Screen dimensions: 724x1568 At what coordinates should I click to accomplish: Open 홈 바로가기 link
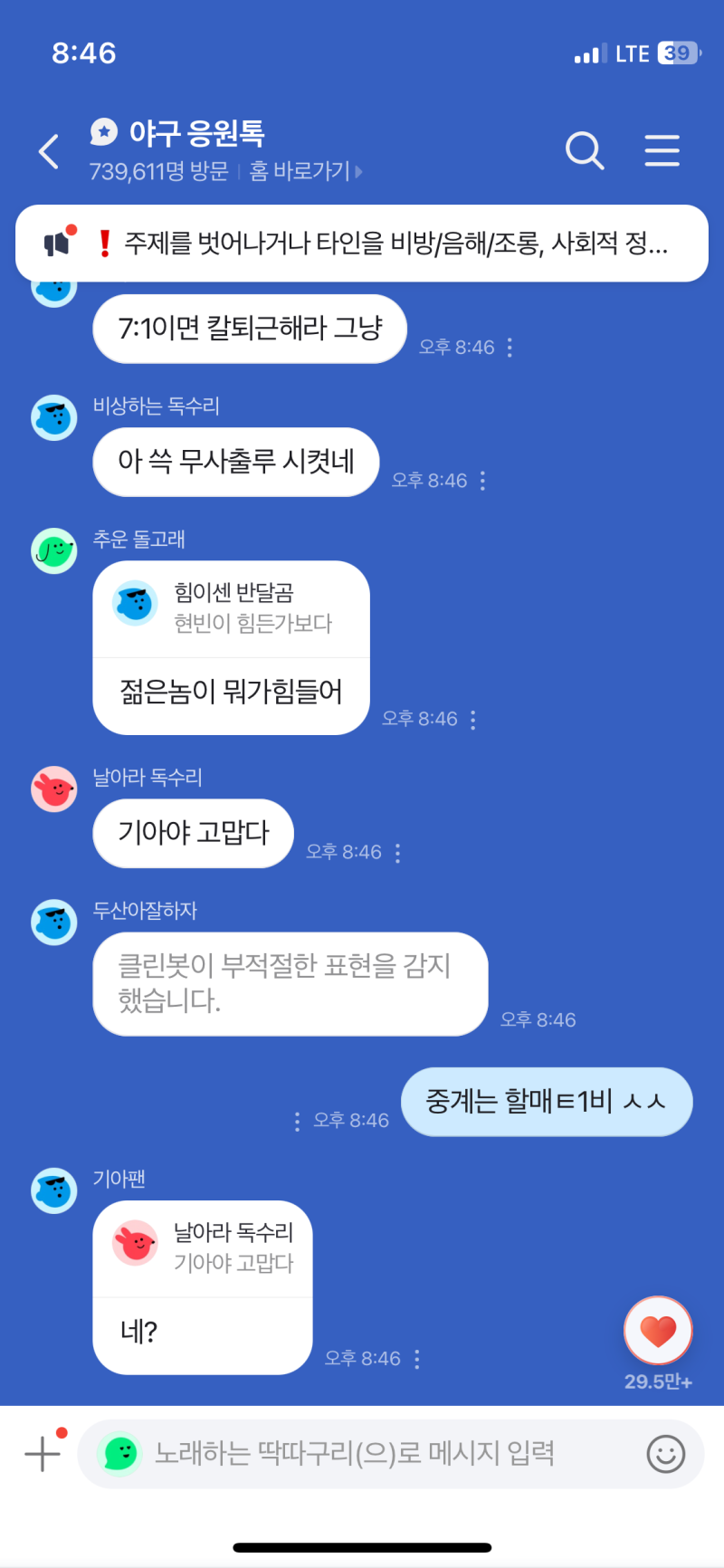pyautogui.click(x=305, y=172)
